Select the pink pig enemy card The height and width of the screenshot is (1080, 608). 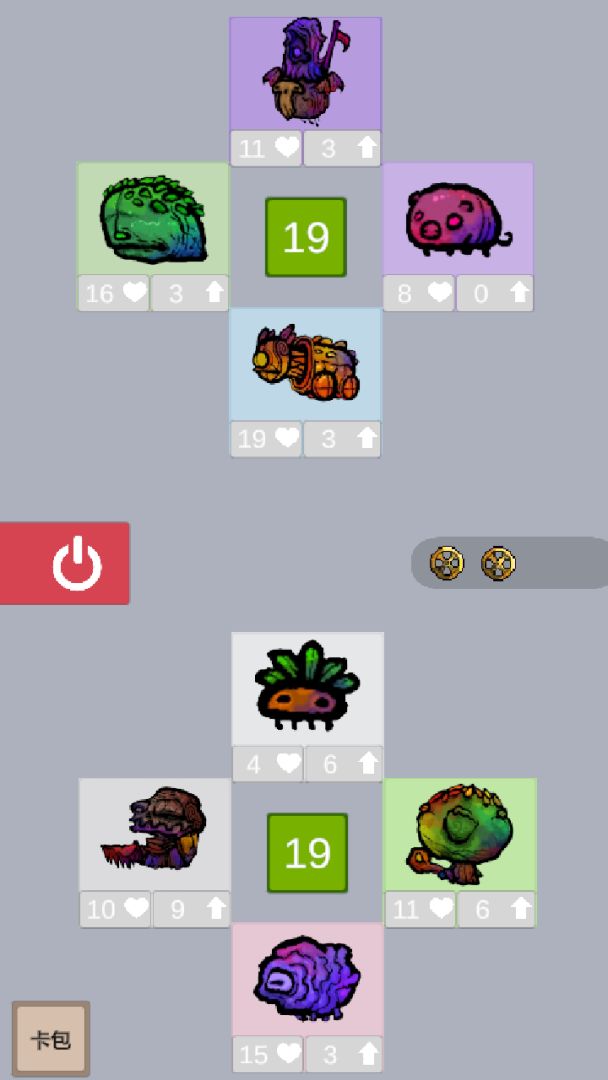tap(458, 219)
